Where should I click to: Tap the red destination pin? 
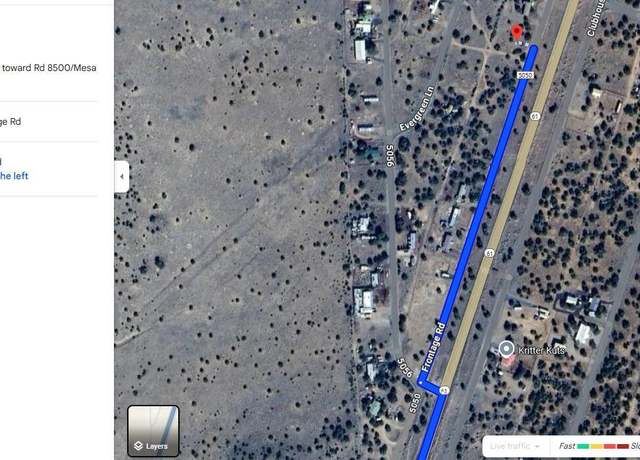517,34
